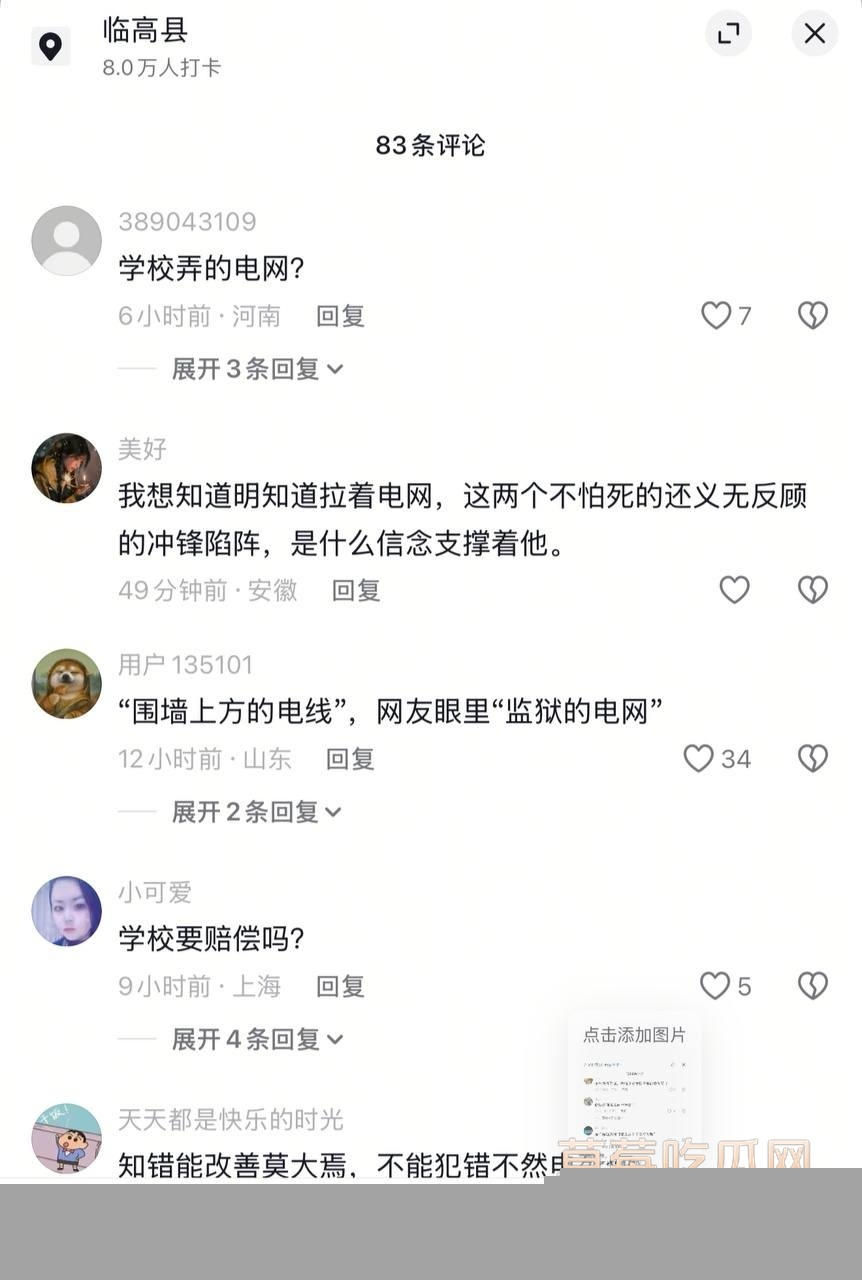Expand 4 replies under 学校要赔偿吗
862x1280 pixels.
[257, 1039]
